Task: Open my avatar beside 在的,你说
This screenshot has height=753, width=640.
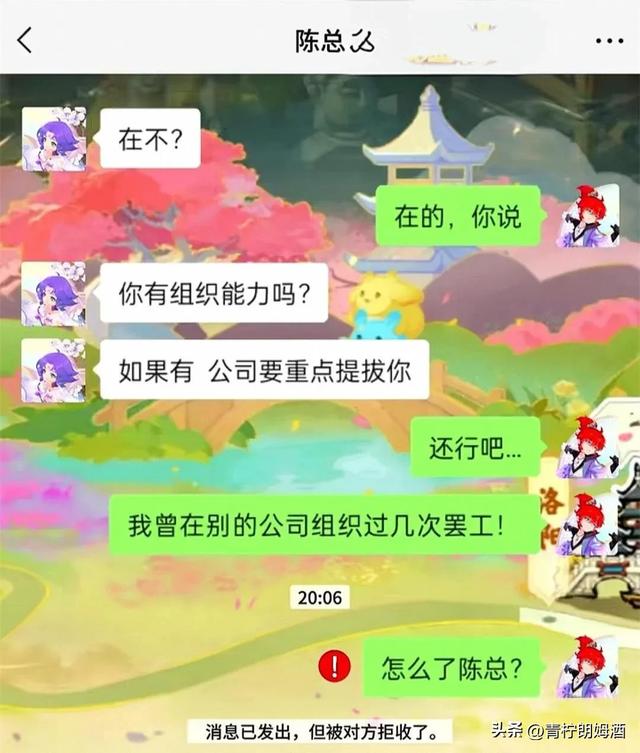Action: (x=588, y=216)
